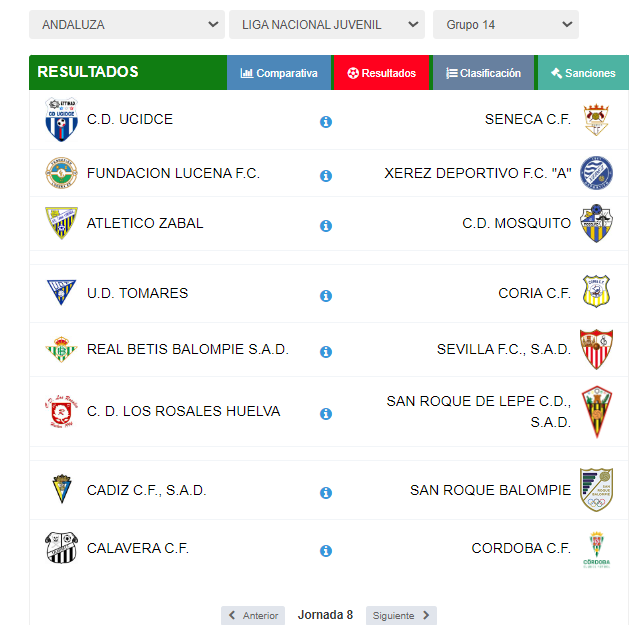Go to the Anterior jornada
Viewport: 635px width, 625px height.
pyautogui.click(x=253, y=615)
